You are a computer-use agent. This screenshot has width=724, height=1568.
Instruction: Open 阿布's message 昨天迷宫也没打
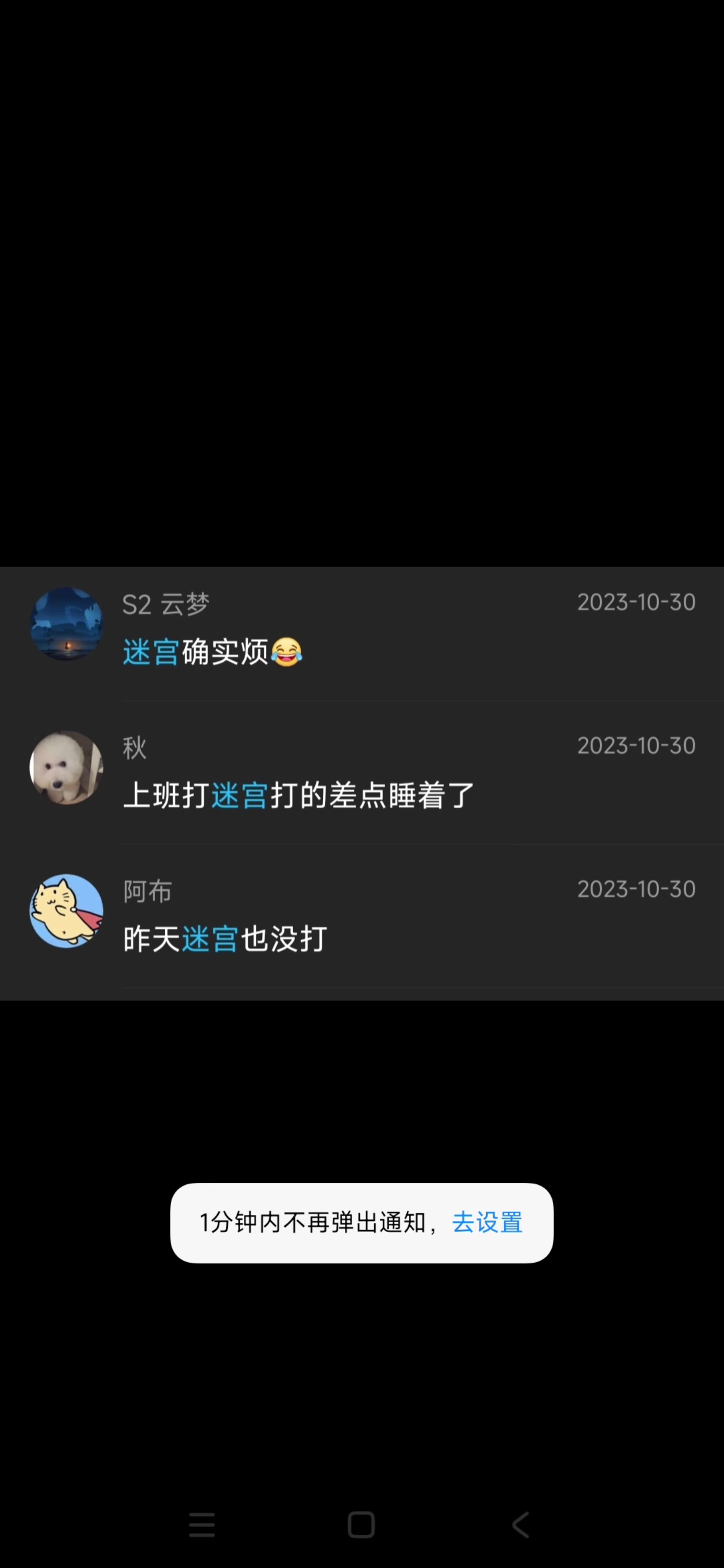pos(225,939)
